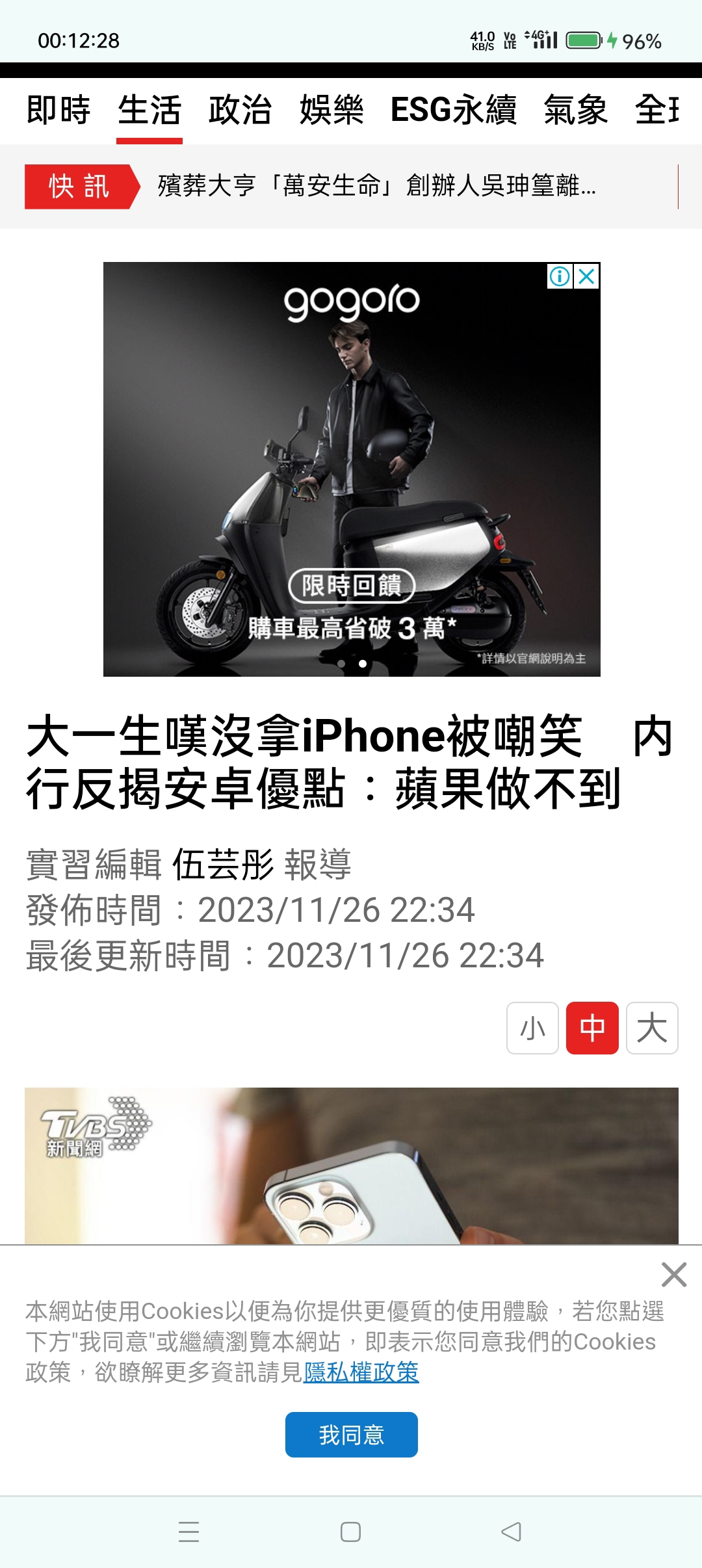Open the 快訊 headline about 萬安生命

pyautogui.click(x=376, y=187)
